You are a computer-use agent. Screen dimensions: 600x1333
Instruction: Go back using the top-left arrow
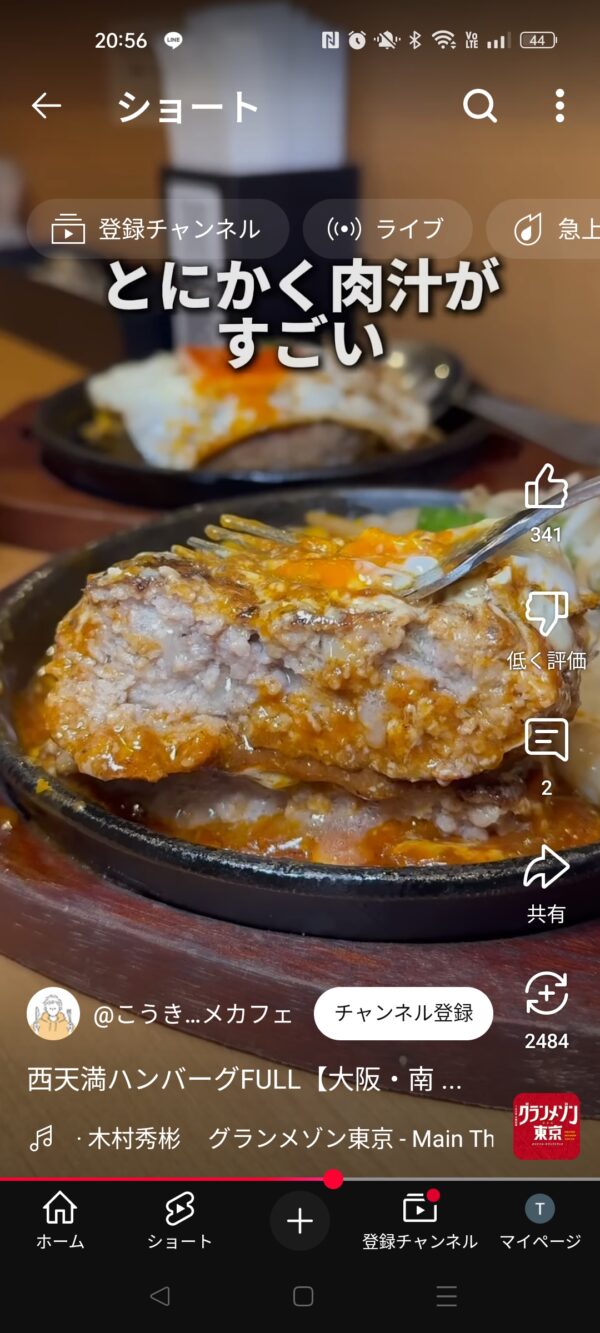[46, 105]
